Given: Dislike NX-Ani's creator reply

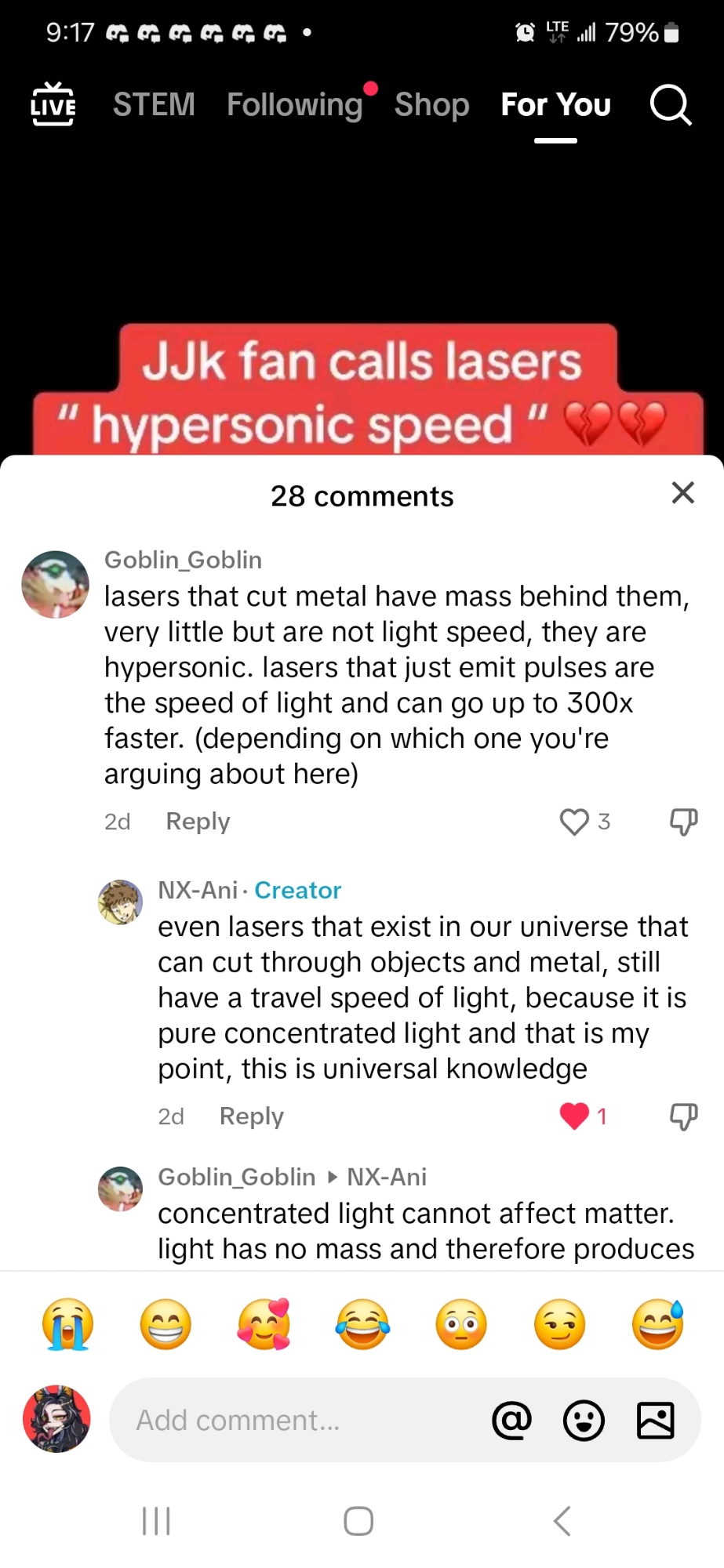Looking at the screenshot, I should [x=682, y=1116].
